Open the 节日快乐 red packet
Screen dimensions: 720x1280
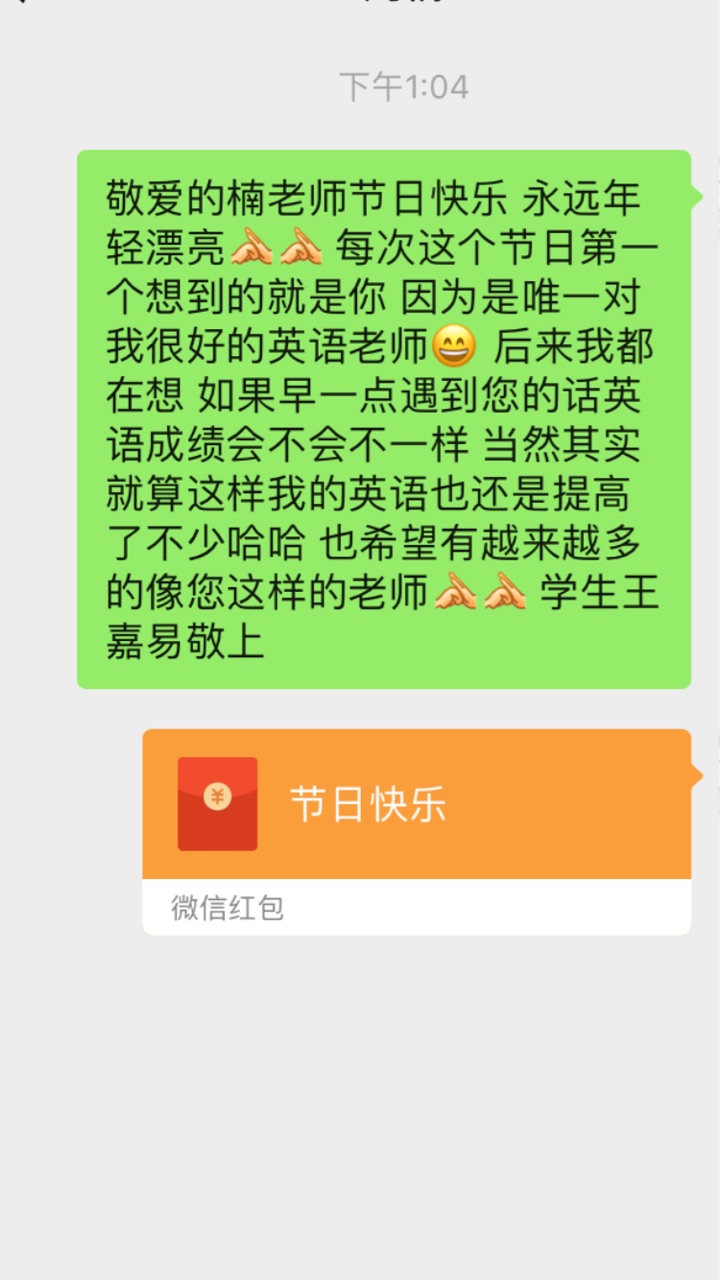417,831
